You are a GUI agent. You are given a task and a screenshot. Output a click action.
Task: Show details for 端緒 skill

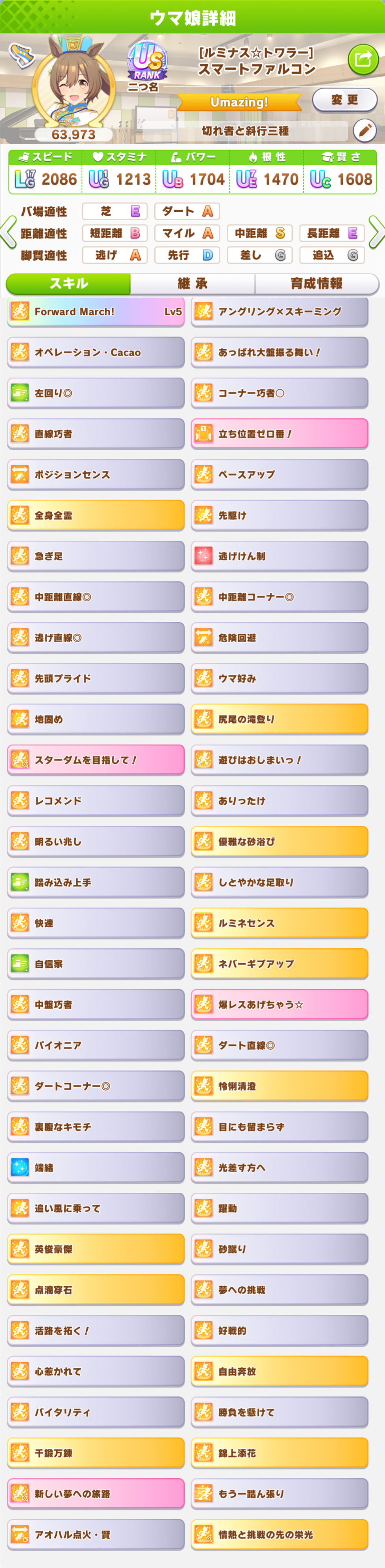(x=96, y=1167)
